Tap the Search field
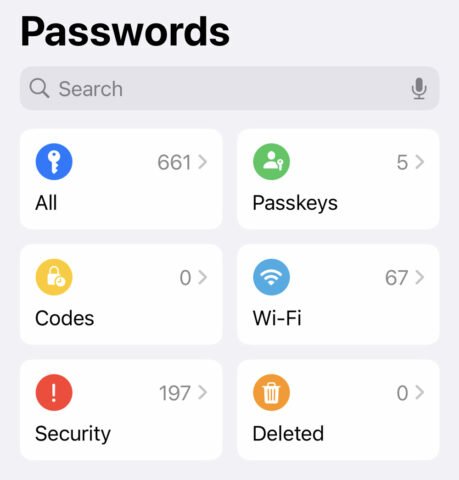The height and width of the screenshot is (480, 459). (x=229, y=88)
